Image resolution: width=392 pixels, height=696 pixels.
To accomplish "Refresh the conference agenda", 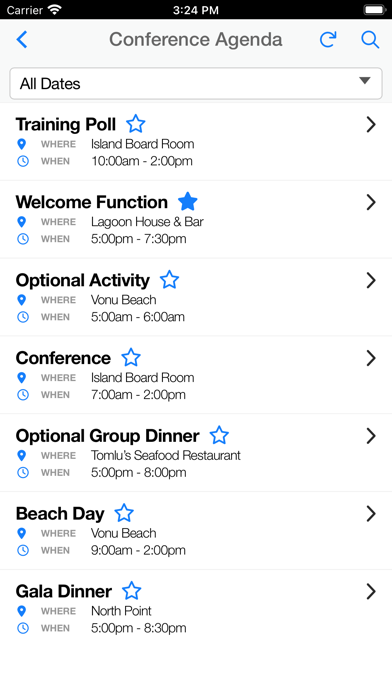I will pyautogui.click(x=328, y=40).
